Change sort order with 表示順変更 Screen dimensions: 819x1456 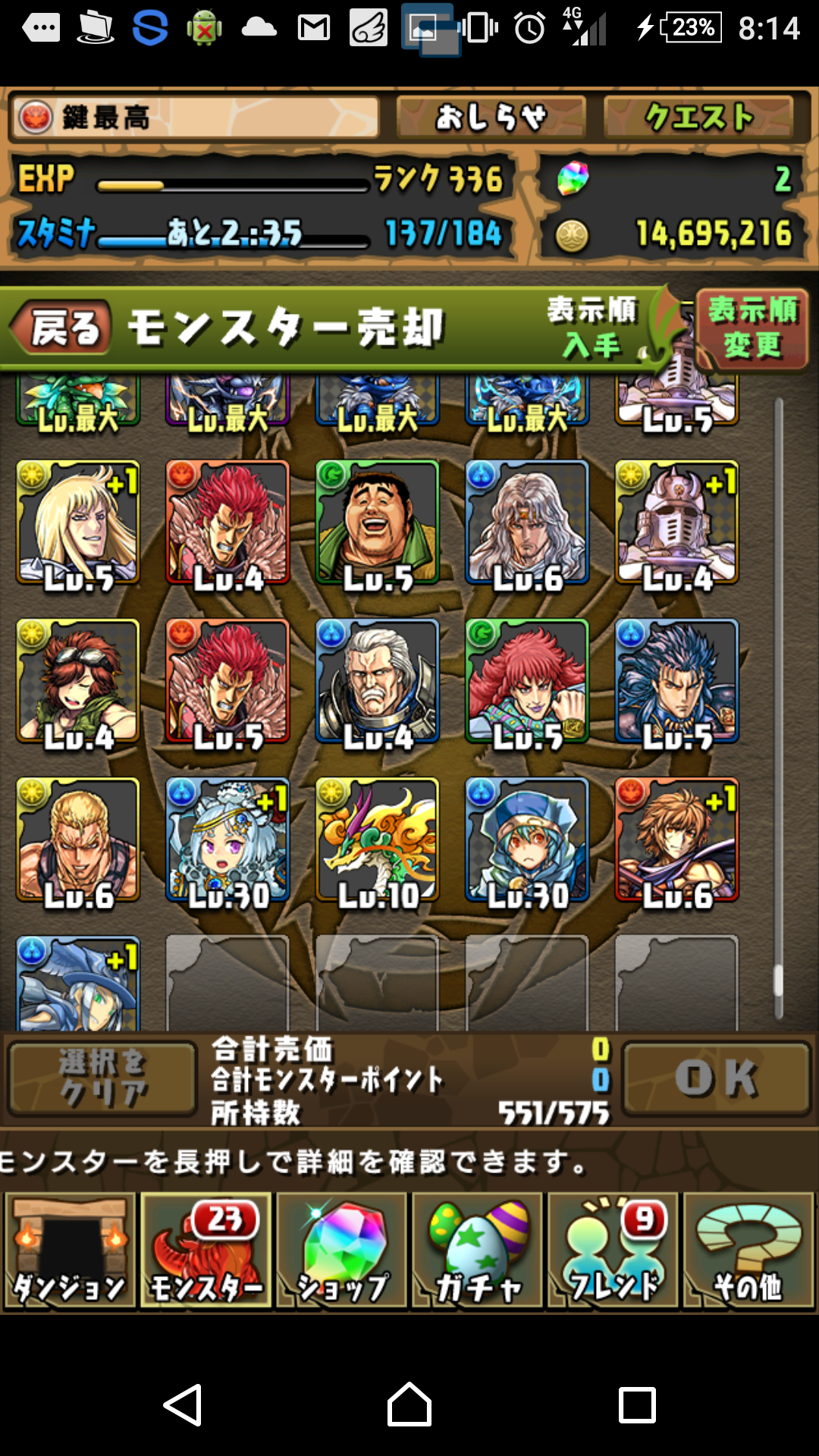pyautogui.click(x=752, y=328)
